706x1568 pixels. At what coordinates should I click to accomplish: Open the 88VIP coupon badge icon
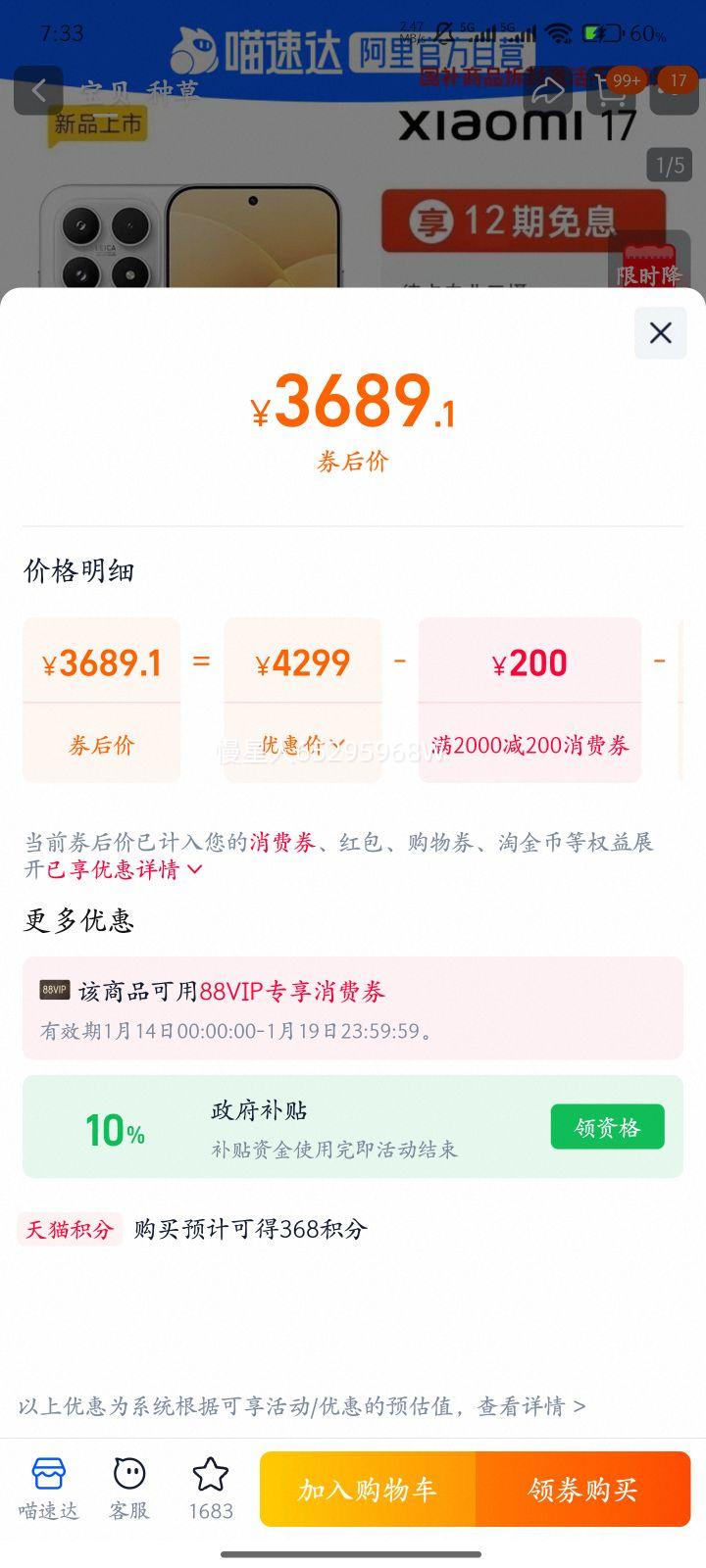point(54,992)
